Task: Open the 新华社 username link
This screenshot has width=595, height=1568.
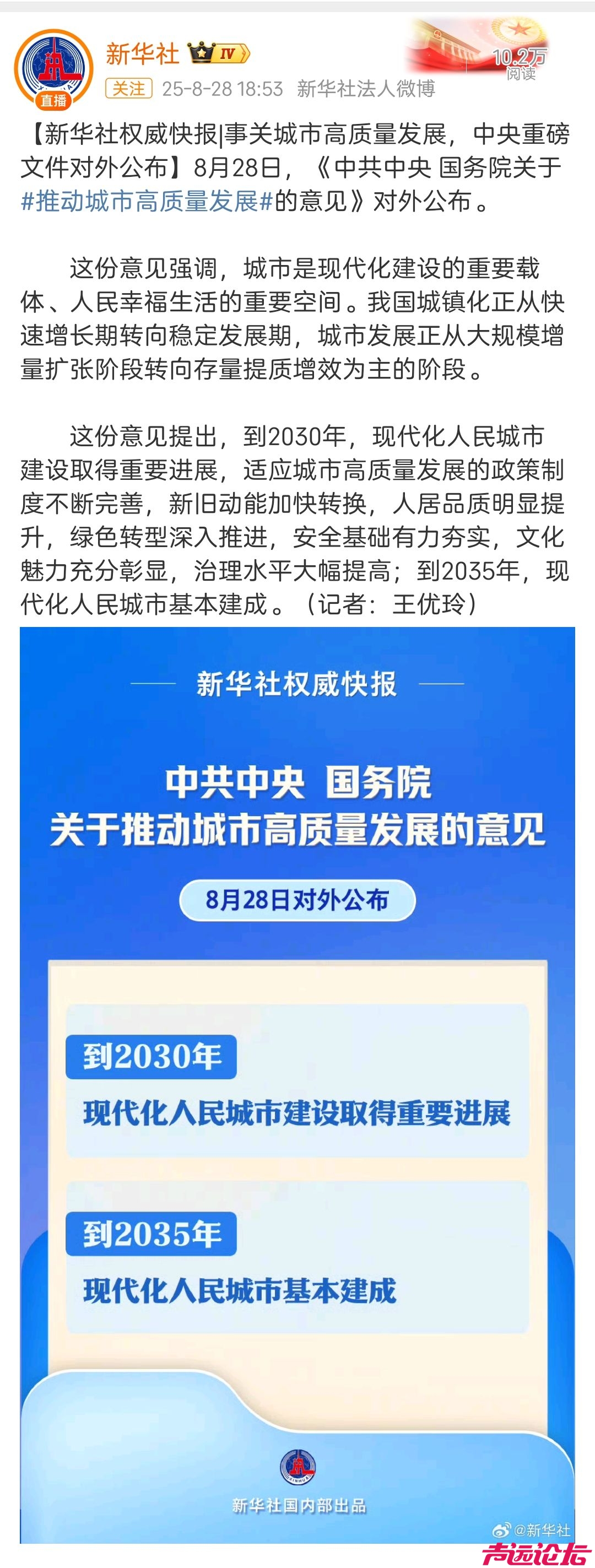Action: point(142,53)
